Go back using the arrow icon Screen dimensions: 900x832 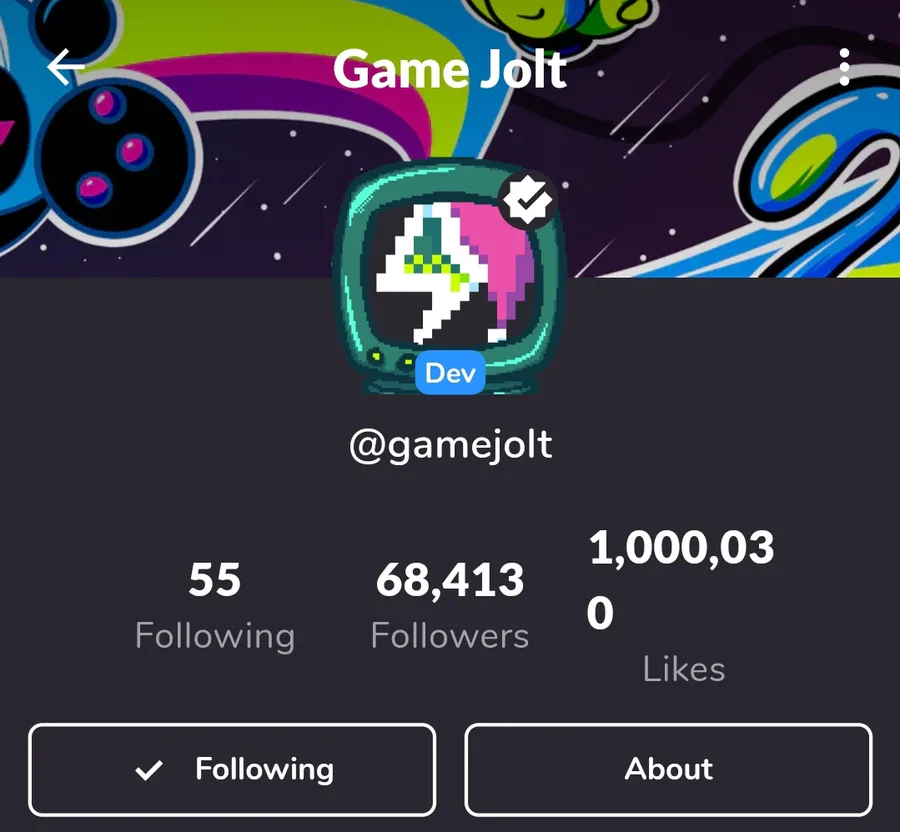pos(66,68)
